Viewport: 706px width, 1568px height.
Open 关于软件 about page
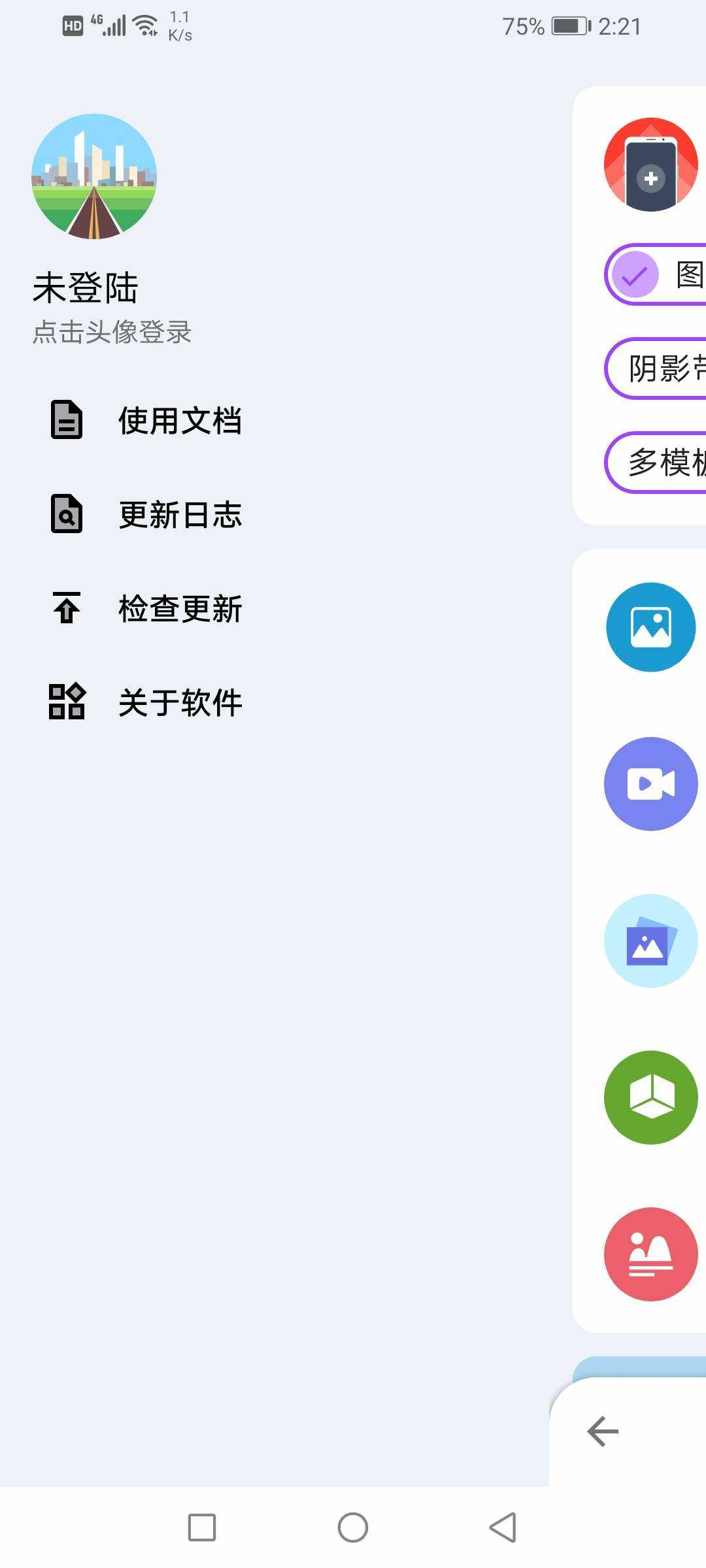tap(180, 702)
